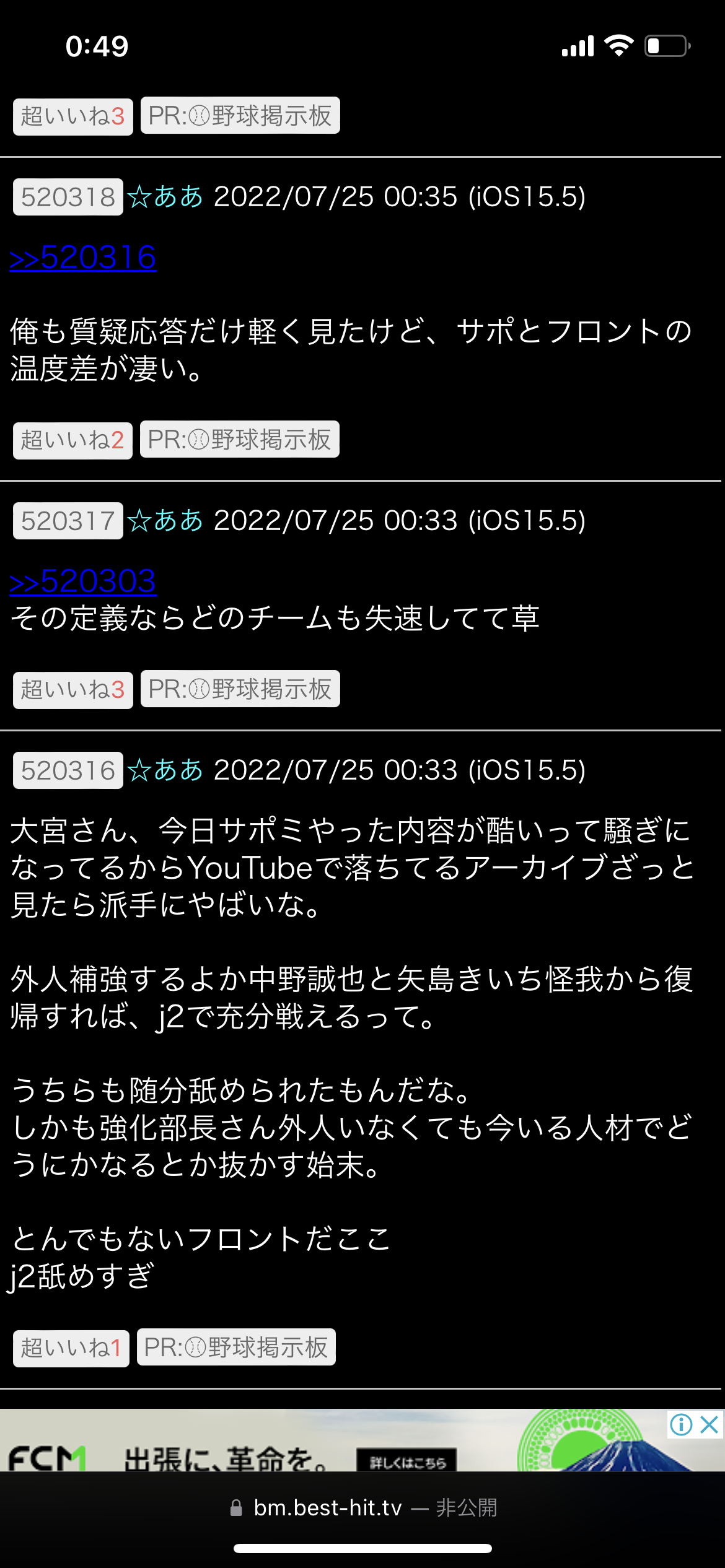725x1568 pixels.
Task: Give 超いいね to post 520317
Action: tap(72, 690)
